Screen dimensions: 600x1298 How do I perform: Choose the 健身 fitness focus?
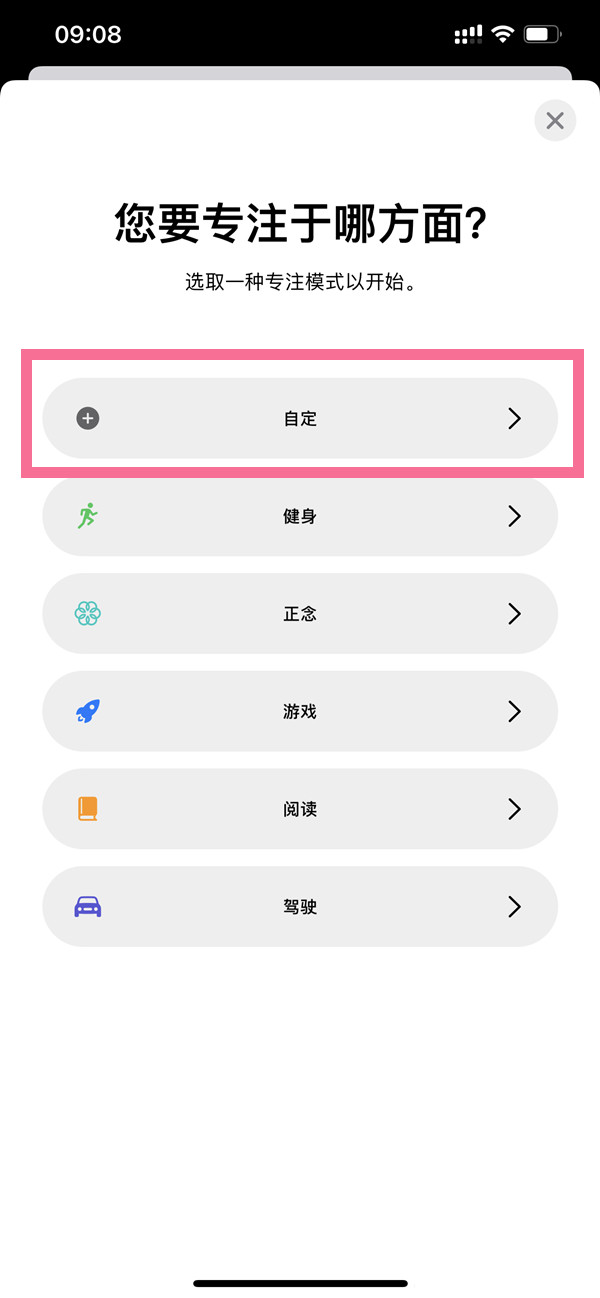click(x=299, y=516)
